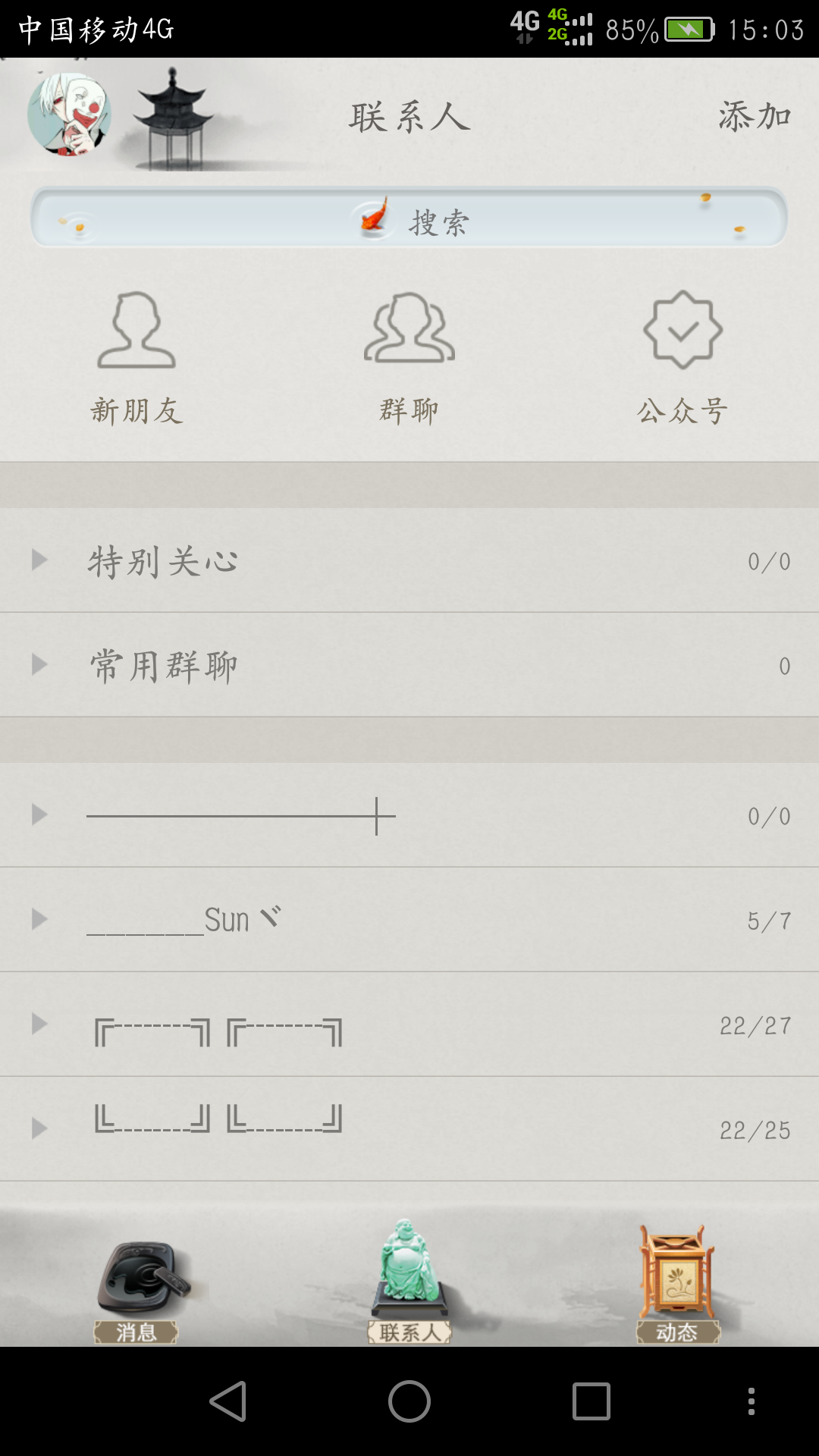Expand the horizontal-line group showing 0/0

point(409,815)
